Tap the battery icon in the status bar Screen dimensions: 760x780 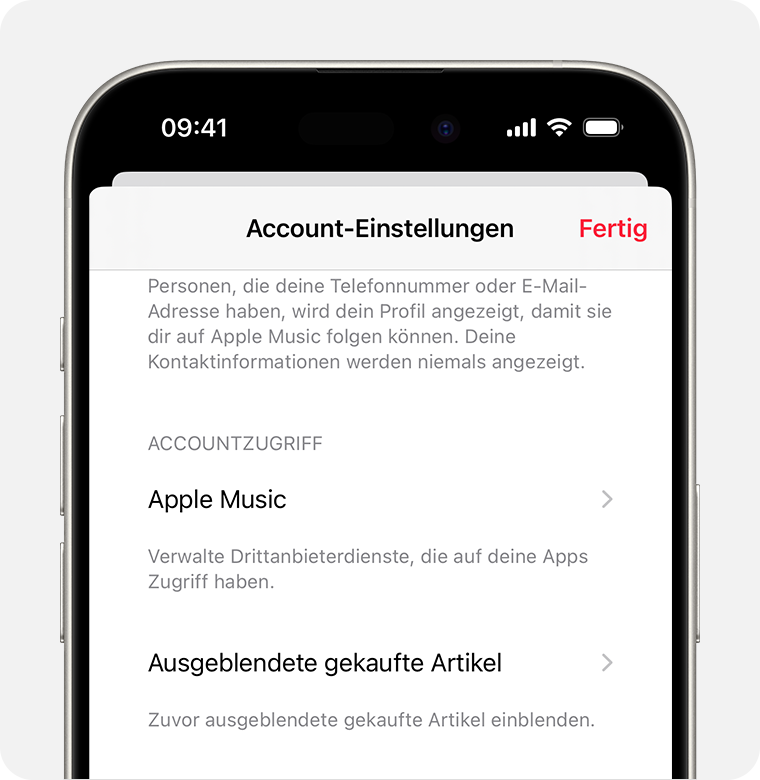[602, 128]
